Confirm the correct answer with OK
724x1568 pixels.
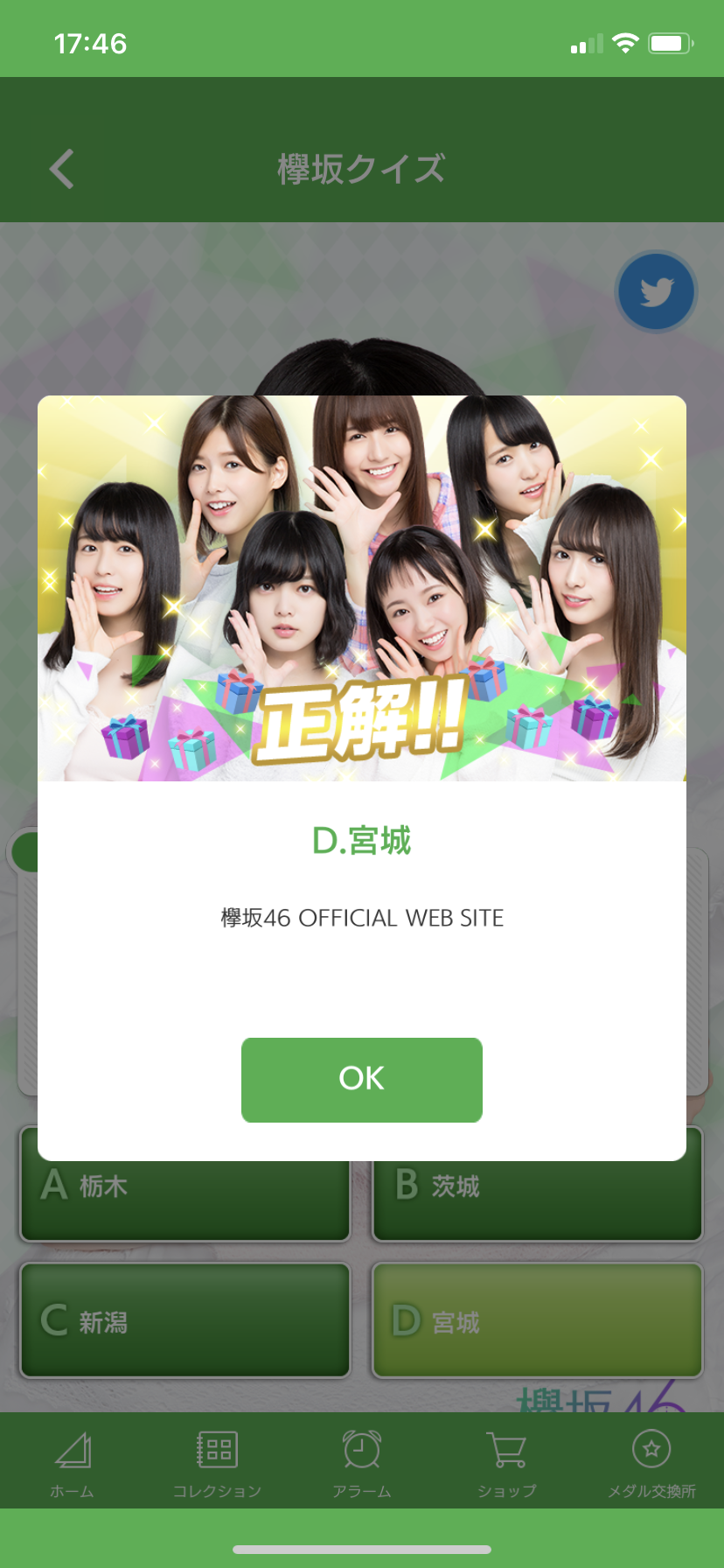pyautogui.click(x=361, y=1079)
